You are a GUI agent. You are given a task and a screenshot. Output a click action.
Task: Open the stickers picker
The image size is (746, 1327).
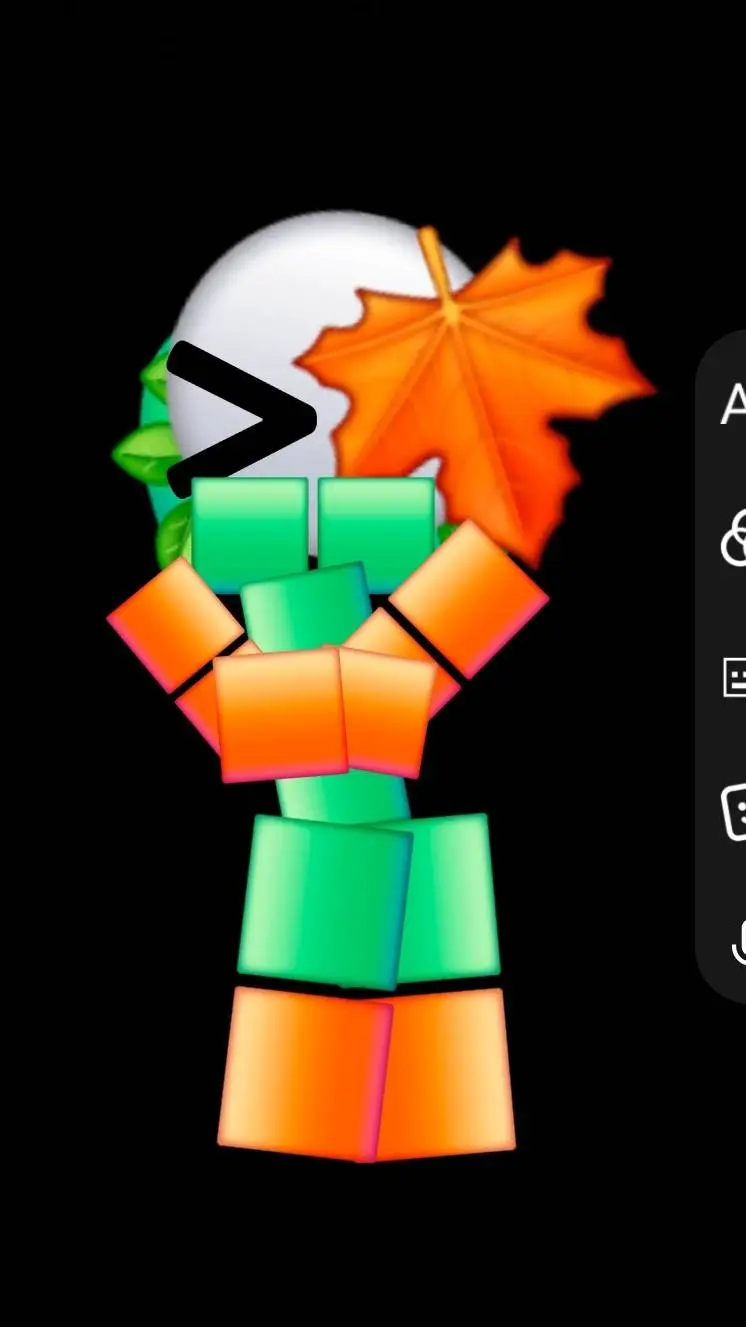(735, 810)
